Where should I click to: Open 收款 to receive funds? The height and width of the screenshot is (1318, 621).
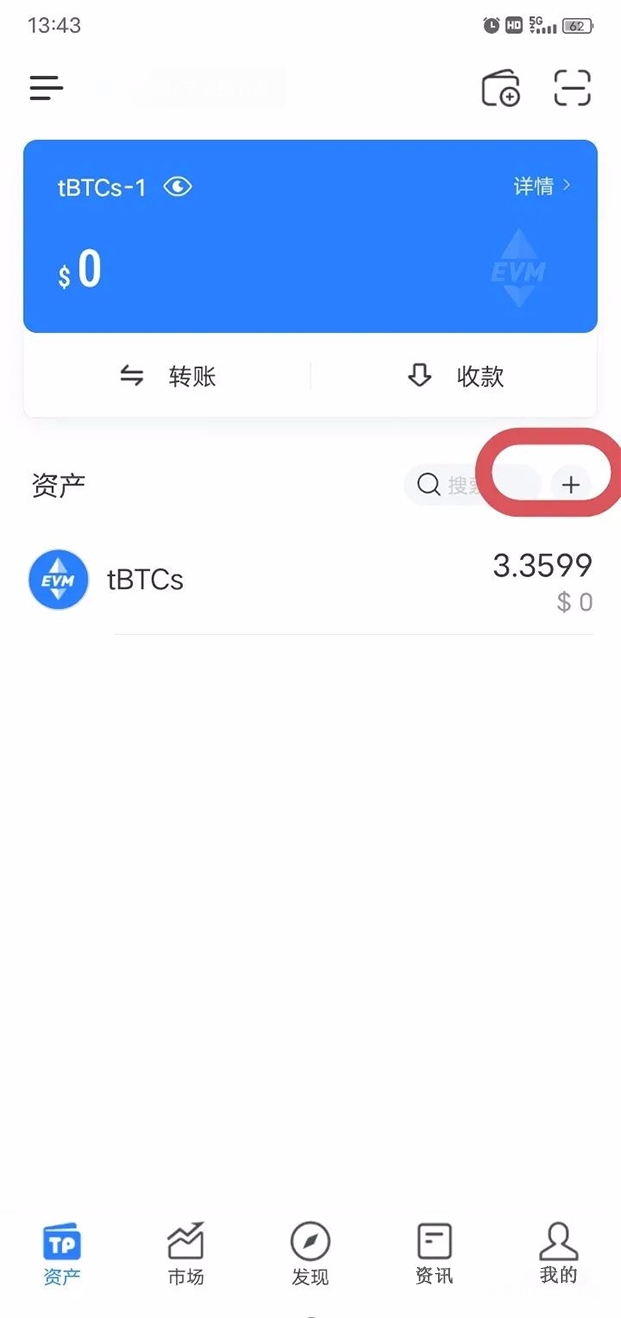point(455,376)
